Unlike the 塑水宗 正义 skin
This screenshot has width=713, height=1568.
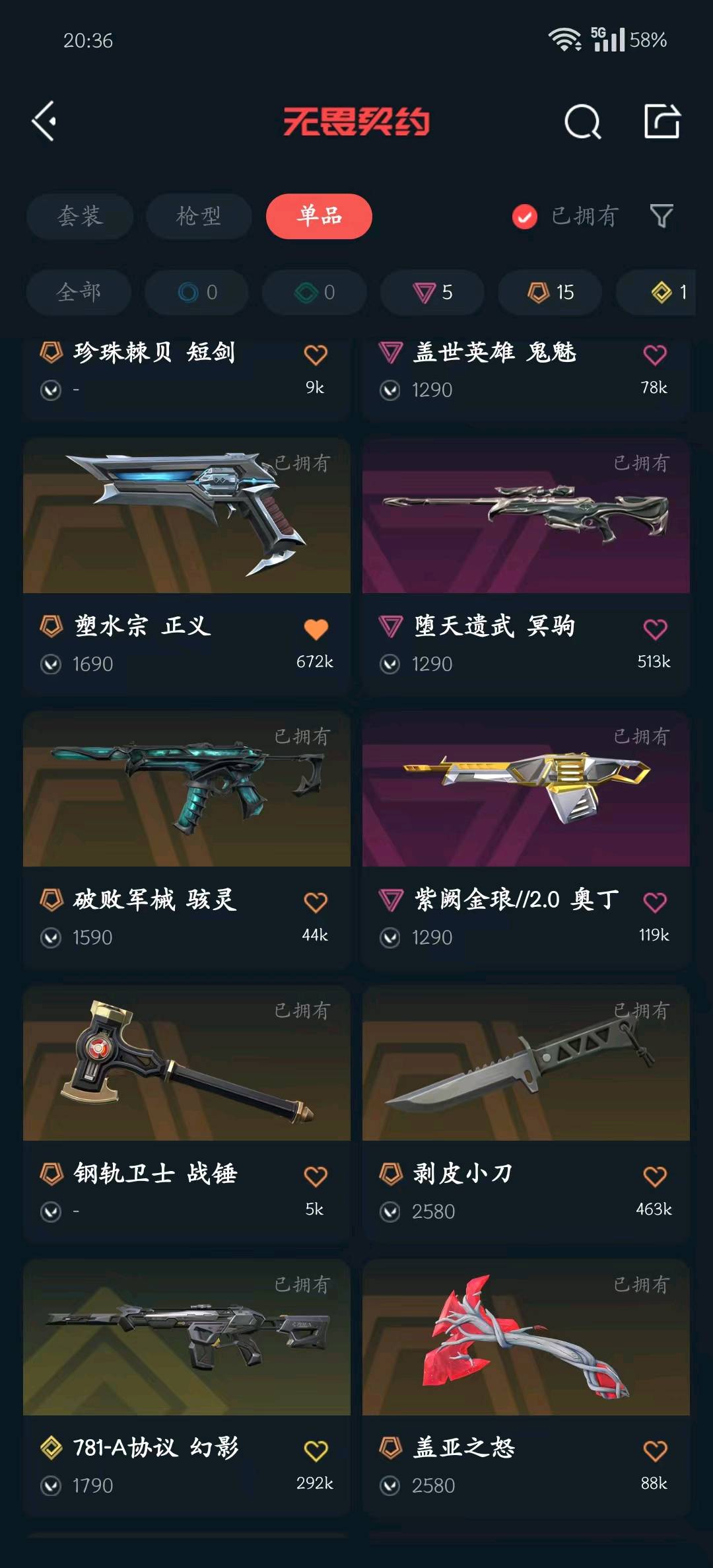[316, 629]
